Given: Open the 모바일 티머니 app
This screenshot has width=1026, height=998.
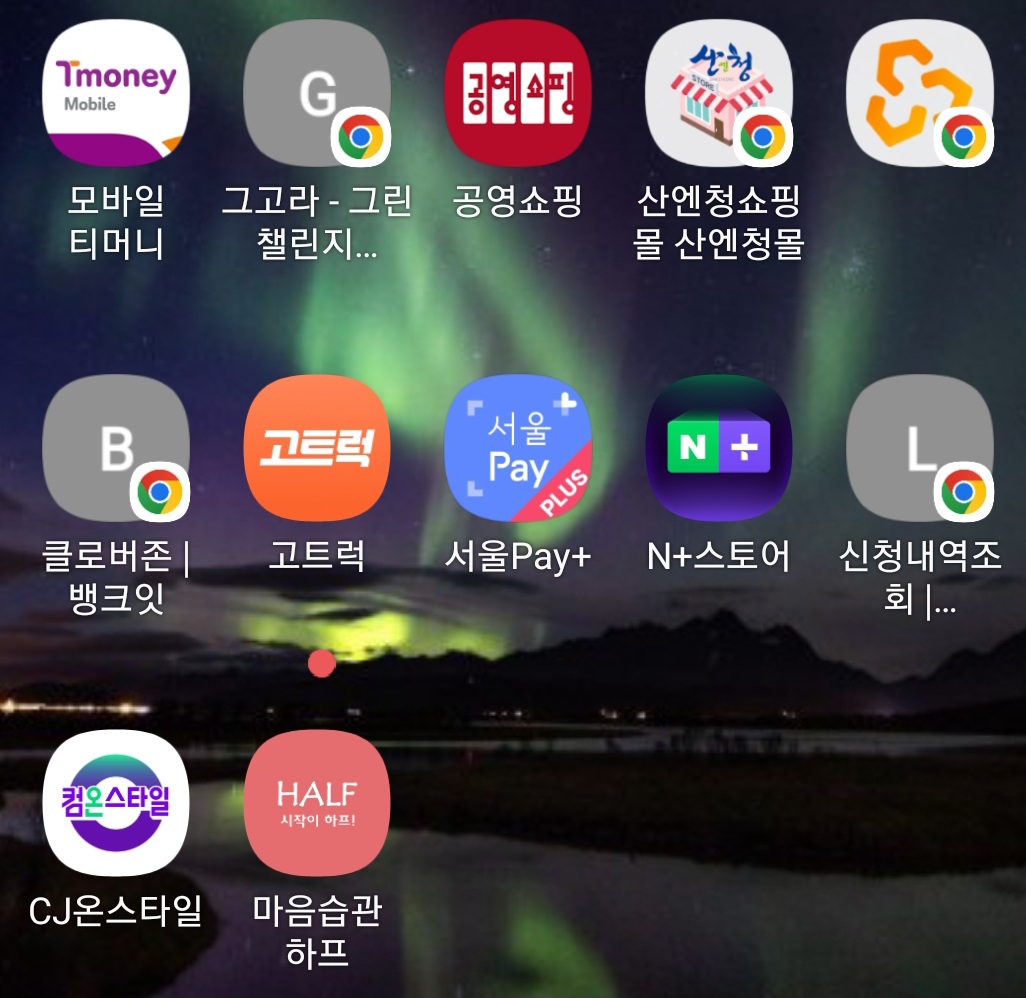Looking at the screenshot, I should 116,94.
